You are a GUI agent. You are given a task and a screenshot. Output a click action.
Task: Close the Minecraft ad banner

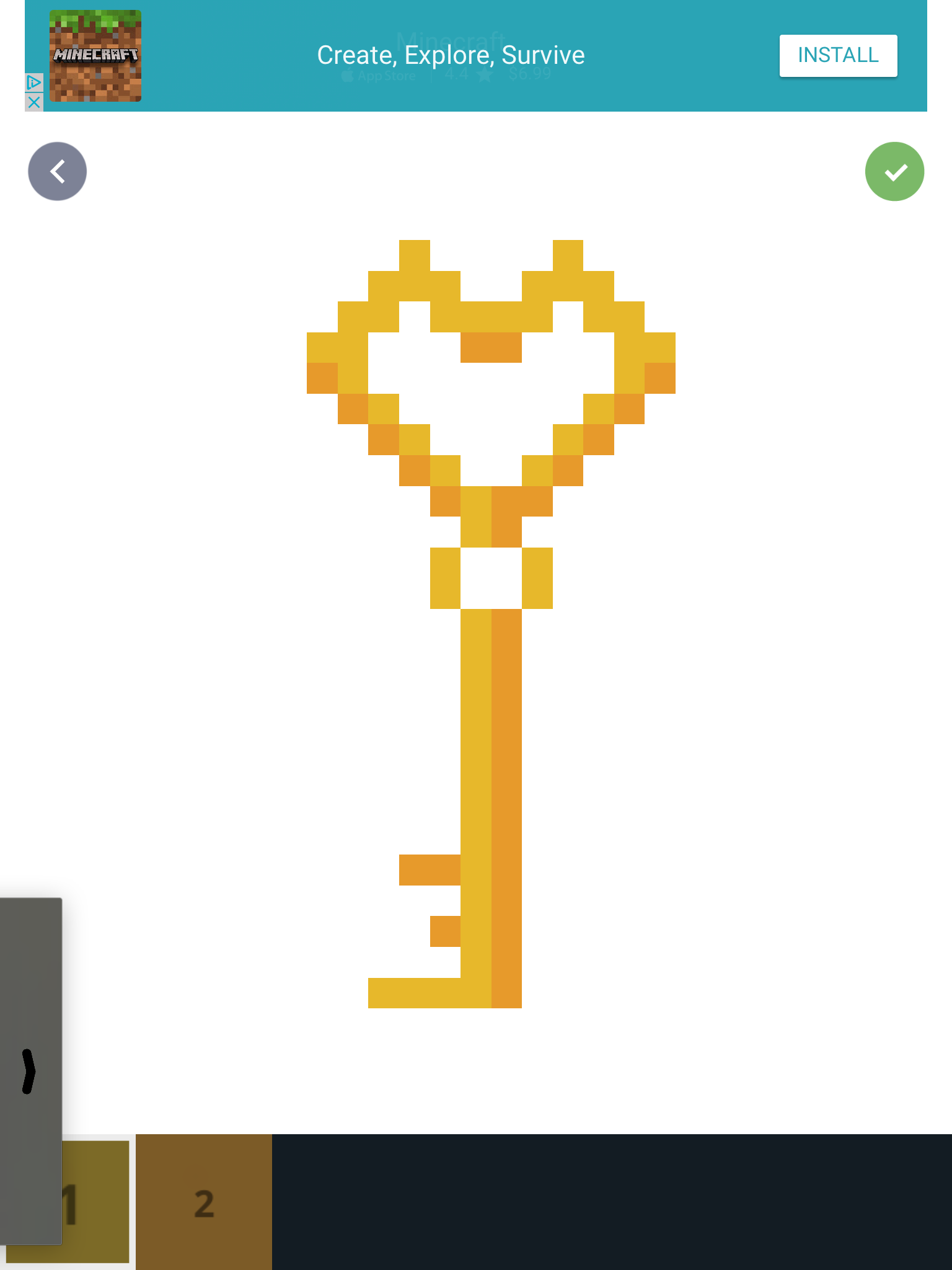click(34, 102)
